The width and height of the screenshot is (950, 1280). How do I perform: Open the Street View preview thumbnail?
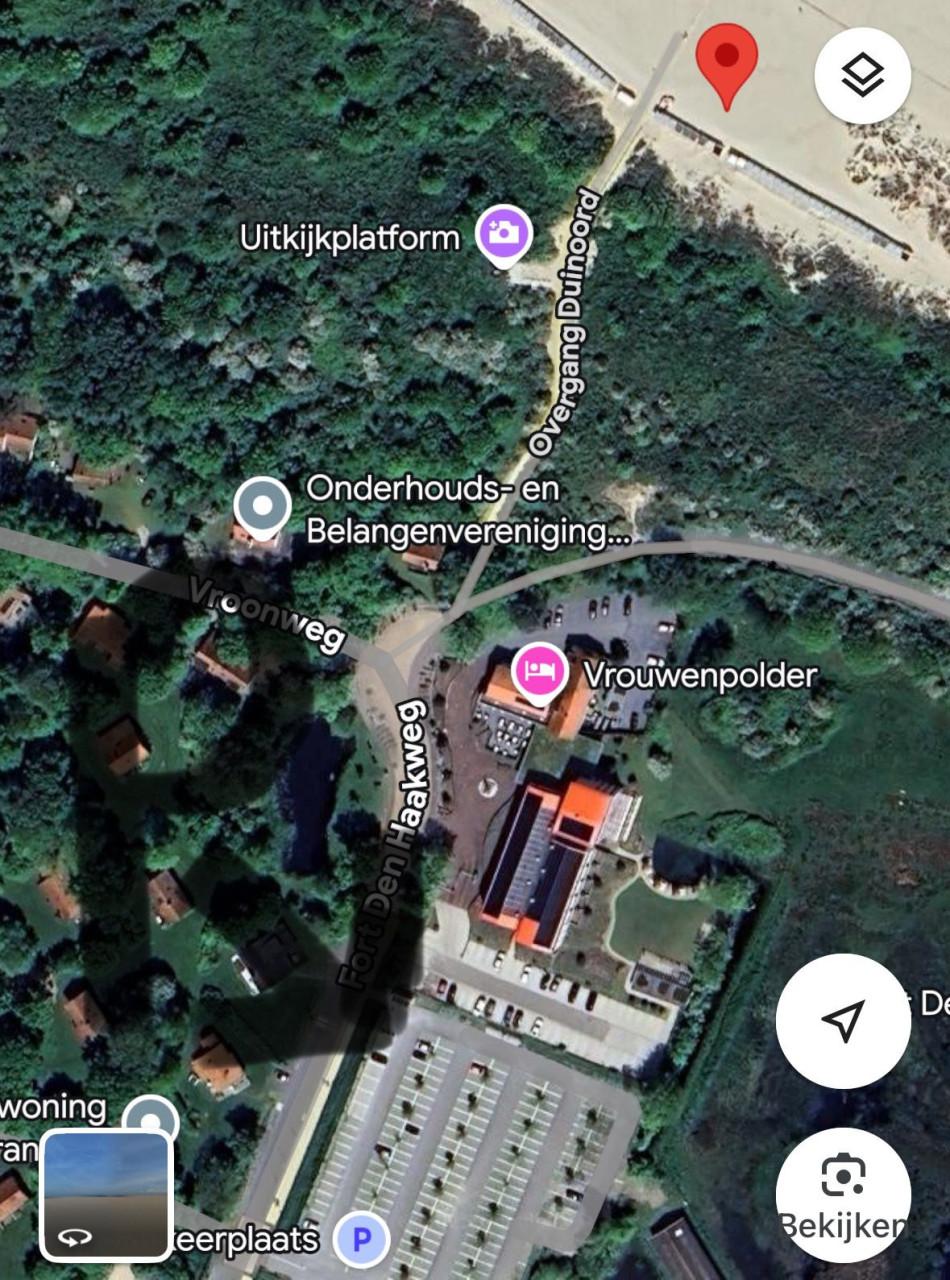[x=107, y=1194]
